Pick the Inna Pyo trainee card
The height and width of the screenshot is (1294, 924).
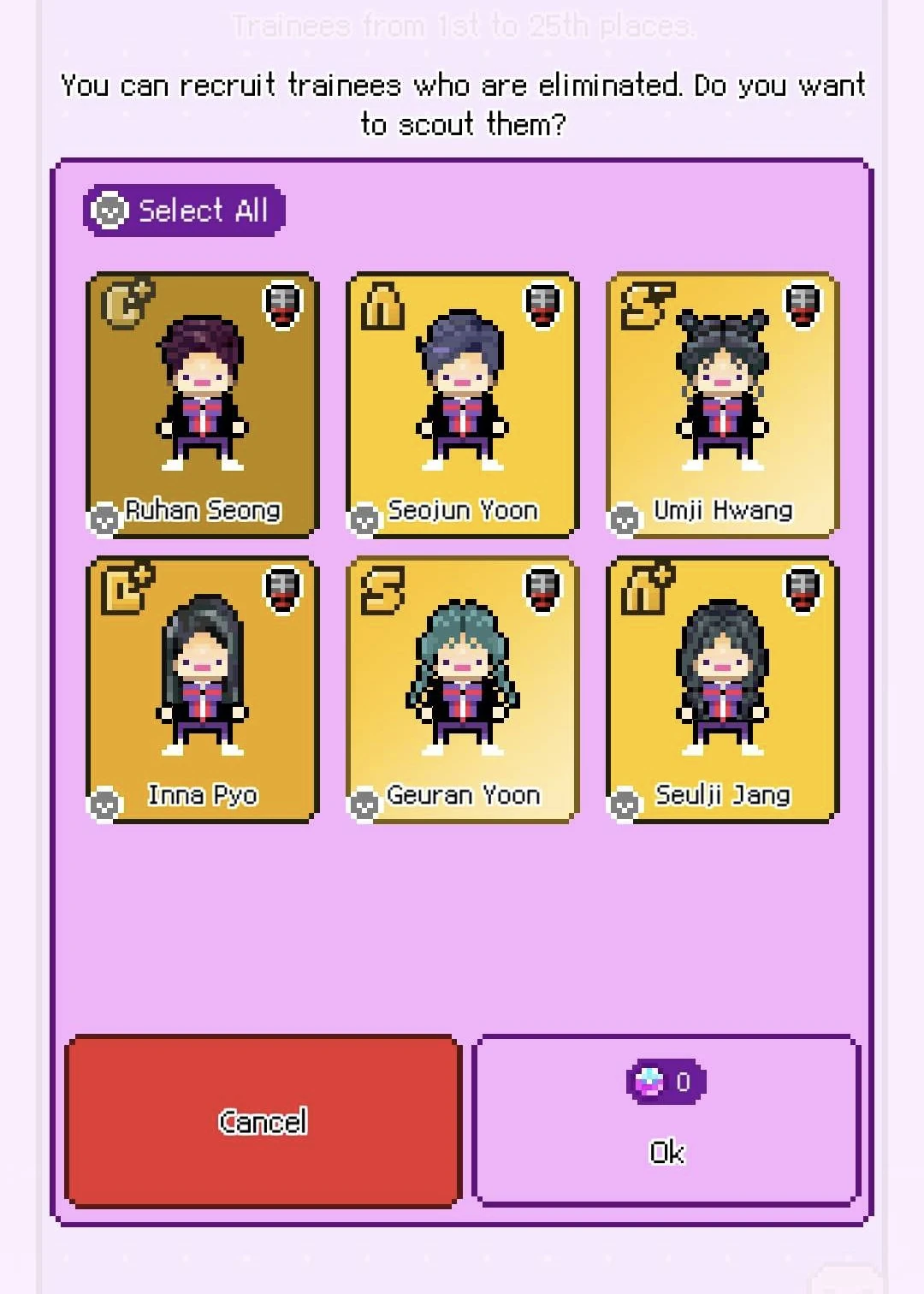(x=203, y=690)
